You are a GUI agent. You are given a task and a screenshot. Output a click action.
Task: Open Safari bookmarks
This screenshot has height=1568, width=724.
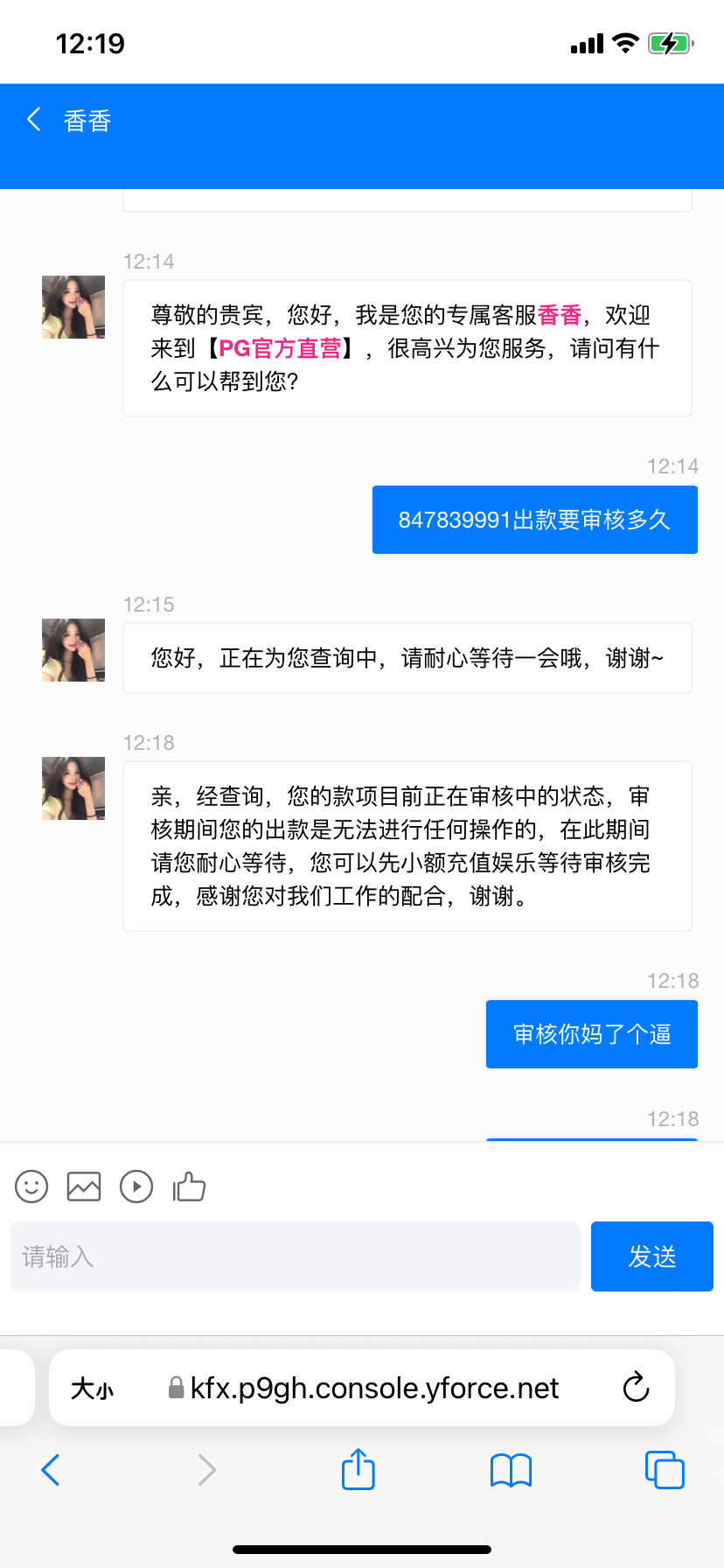pyautogui.click(x=512, y=1470)
